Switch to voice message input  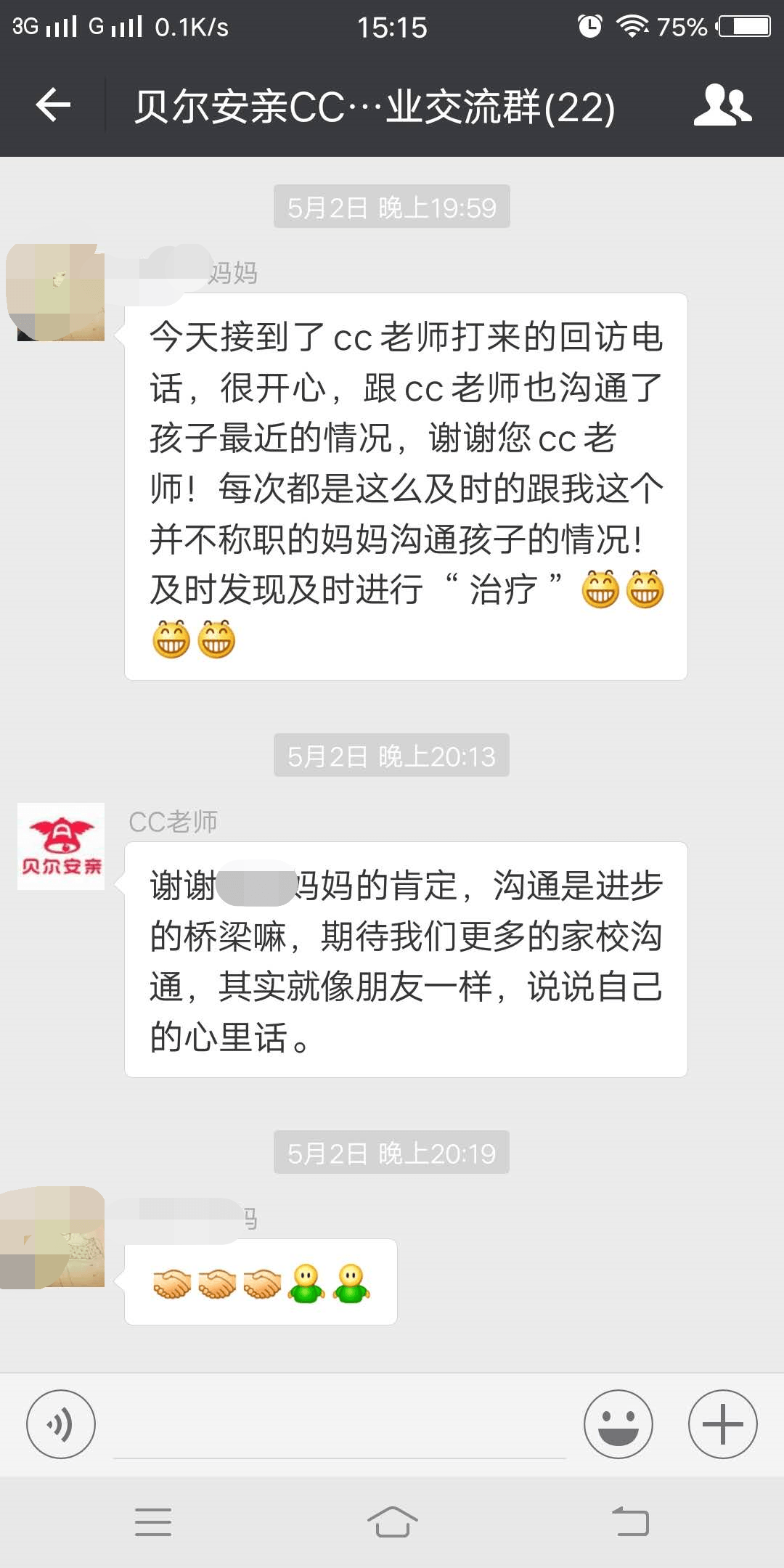click(61, 1424)
